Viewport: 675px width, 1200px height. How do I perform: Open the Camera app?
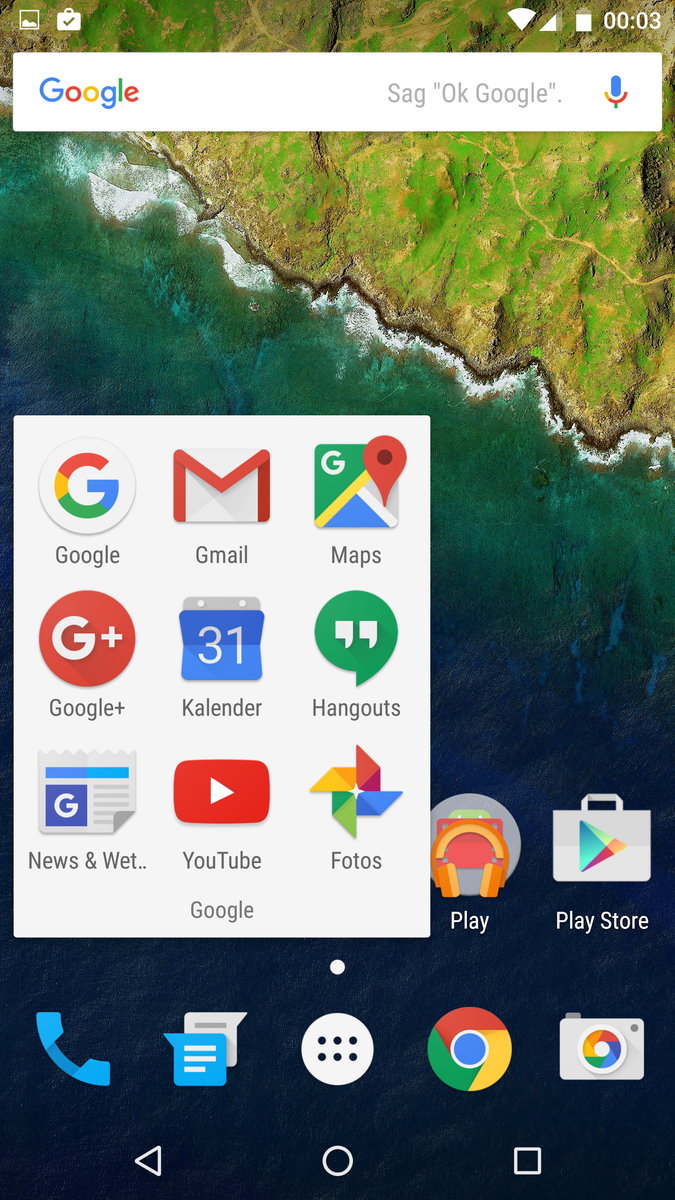tap(602, 1046)
